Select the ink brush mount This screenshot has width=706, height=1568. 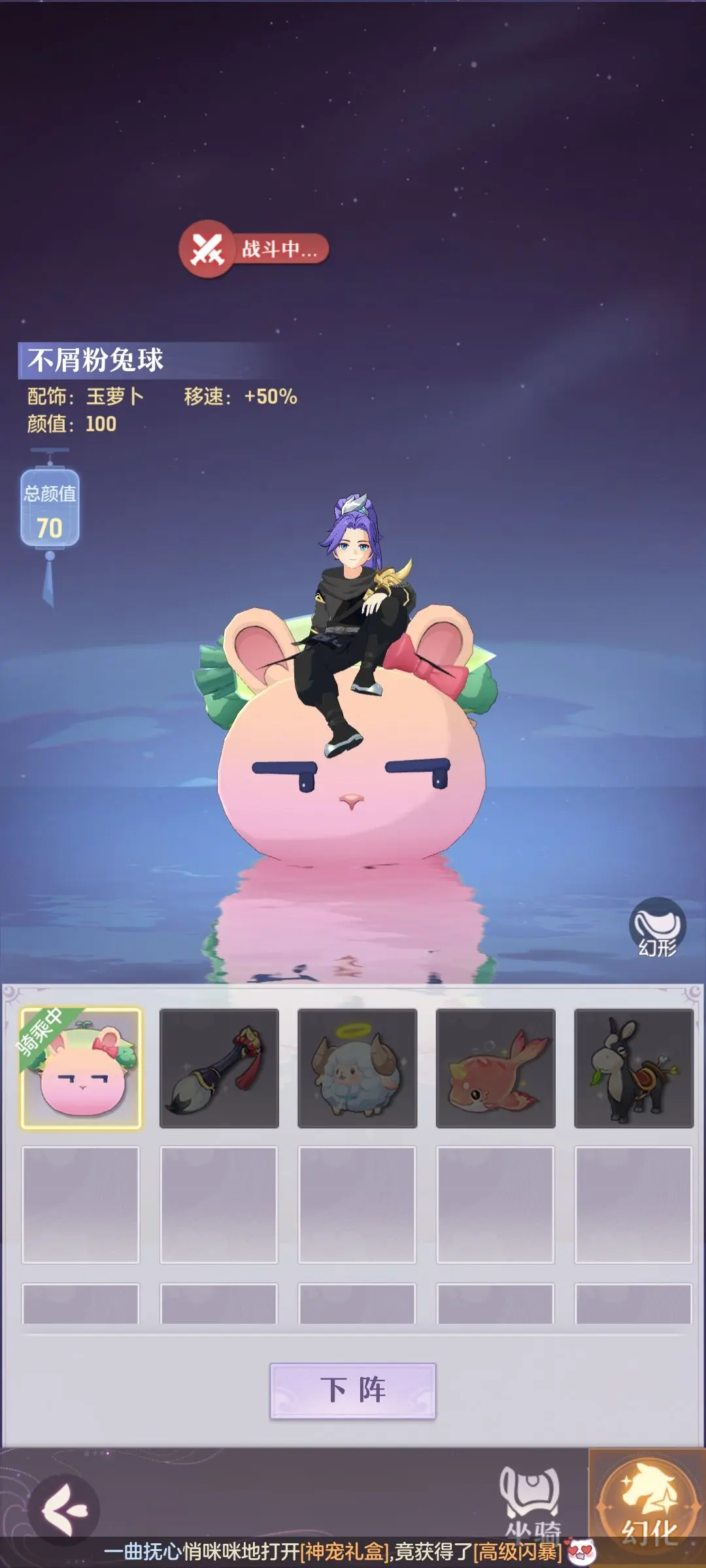[219, 1068]
